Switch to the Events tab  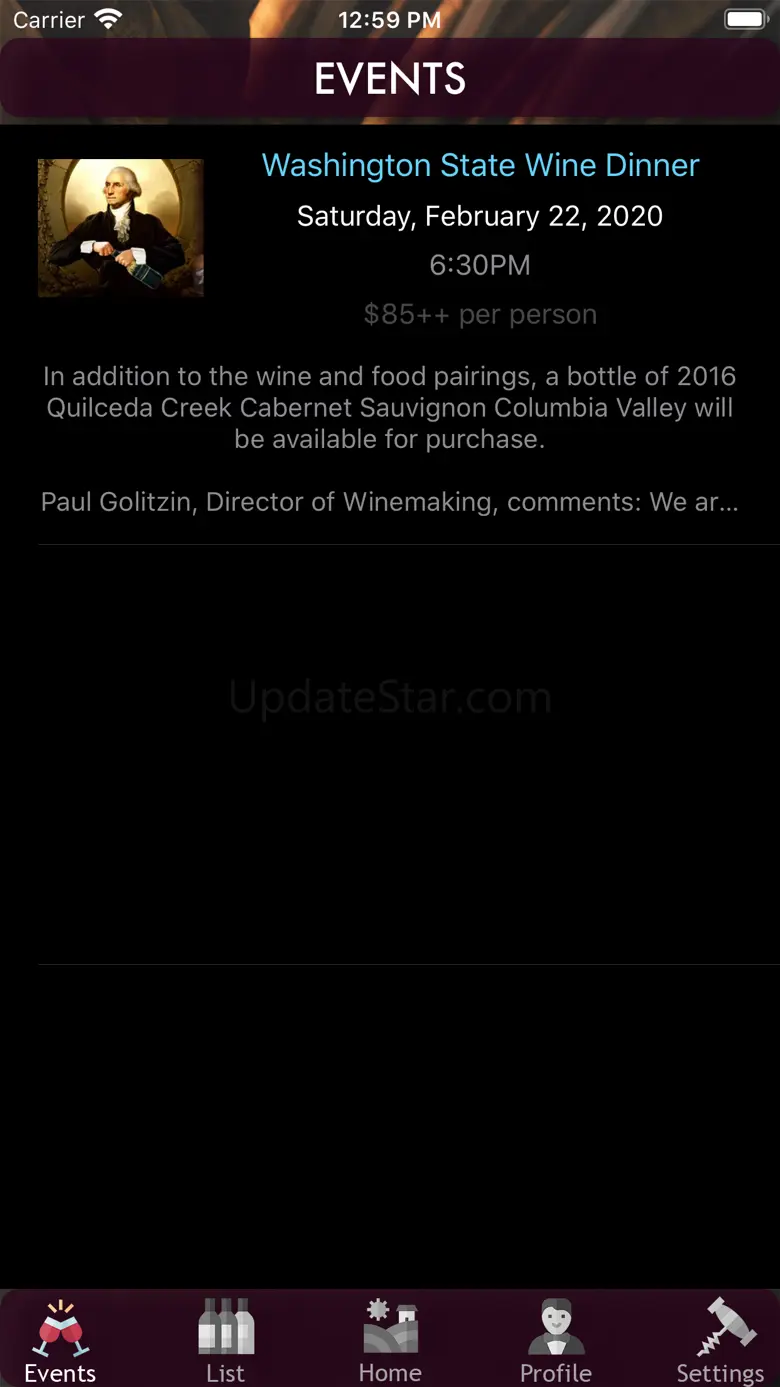(x=60, y=1340)
